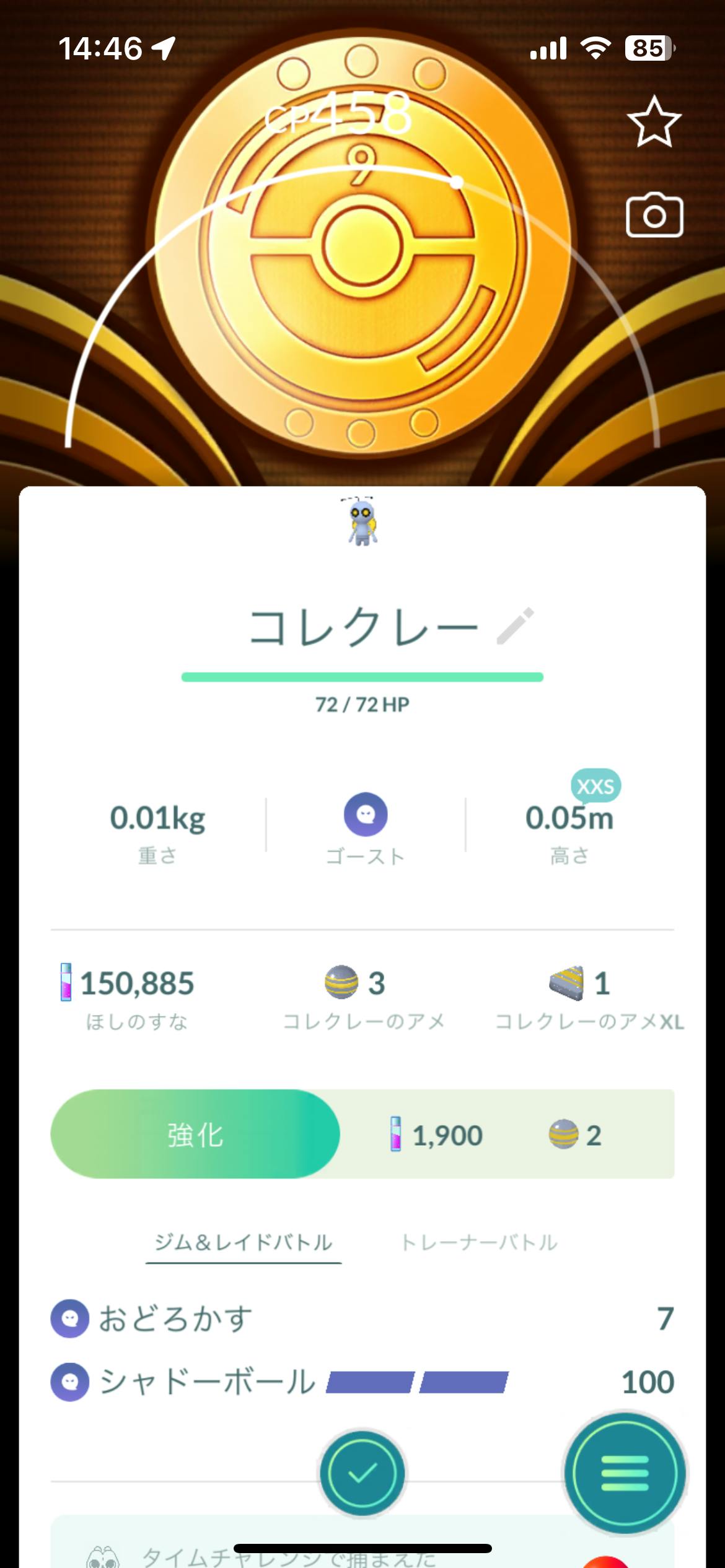The height and width of the screenshot is (1568, 725).
Task: Select the ジム&レイドバトル tab
Action: click(244, 1242)
